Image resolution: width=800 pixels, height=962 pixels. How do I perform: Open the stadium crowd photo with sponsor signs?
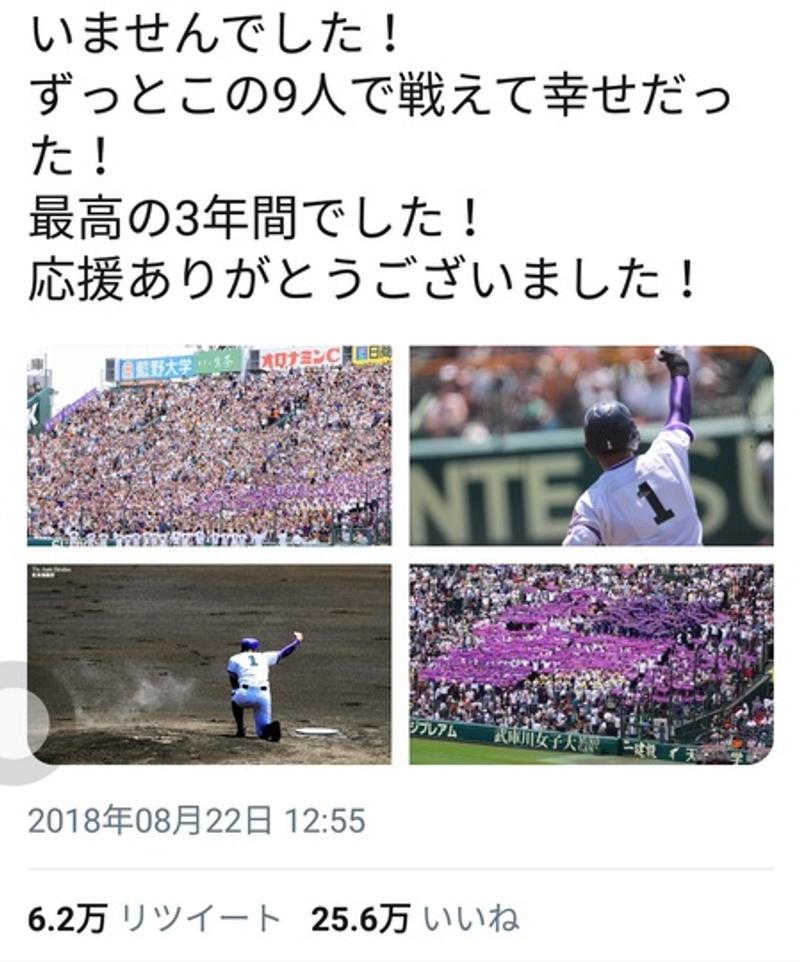click(209, 445)
